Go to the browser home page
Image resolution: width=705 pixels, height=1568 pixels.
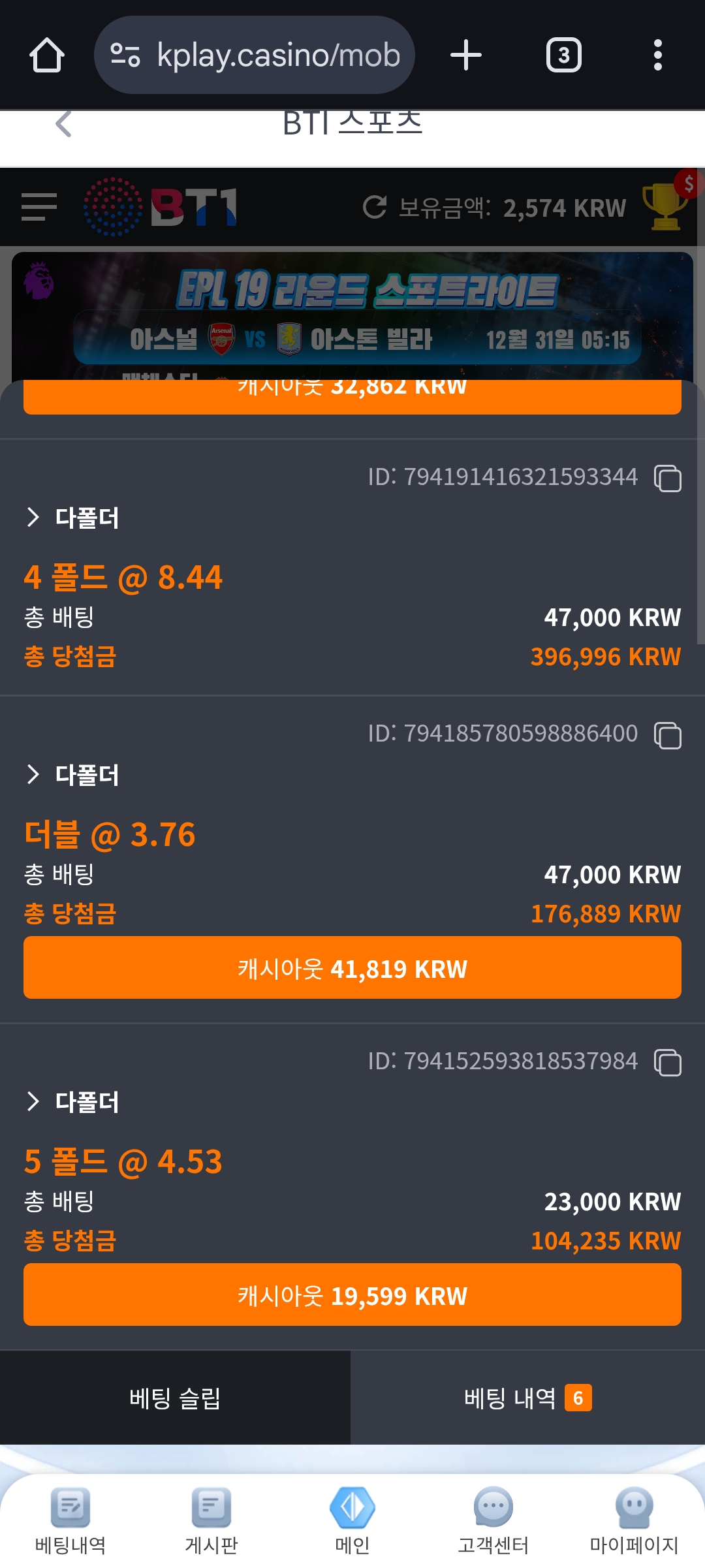point(47,55)
